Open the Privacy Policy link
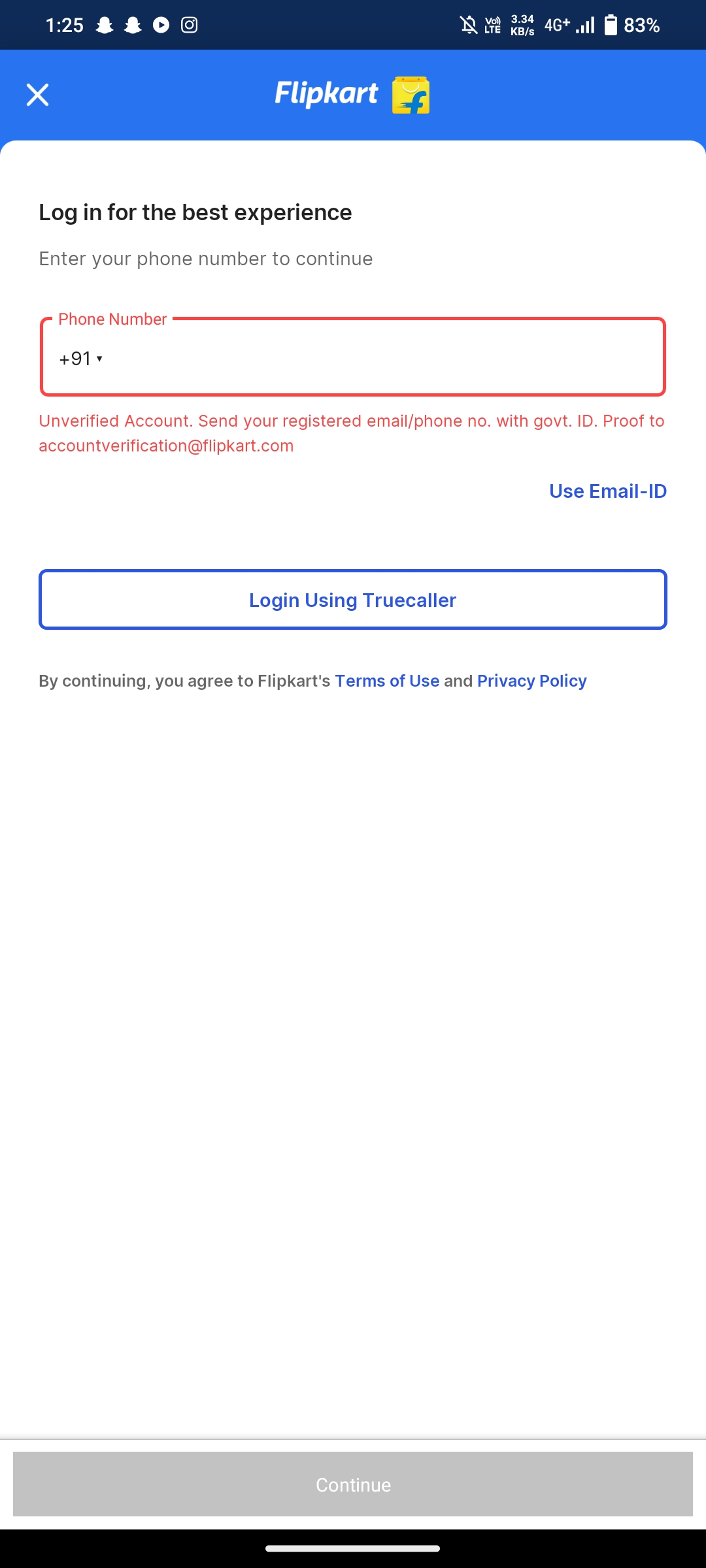This screenshot has width=706, height=1568. click(531, 681)
